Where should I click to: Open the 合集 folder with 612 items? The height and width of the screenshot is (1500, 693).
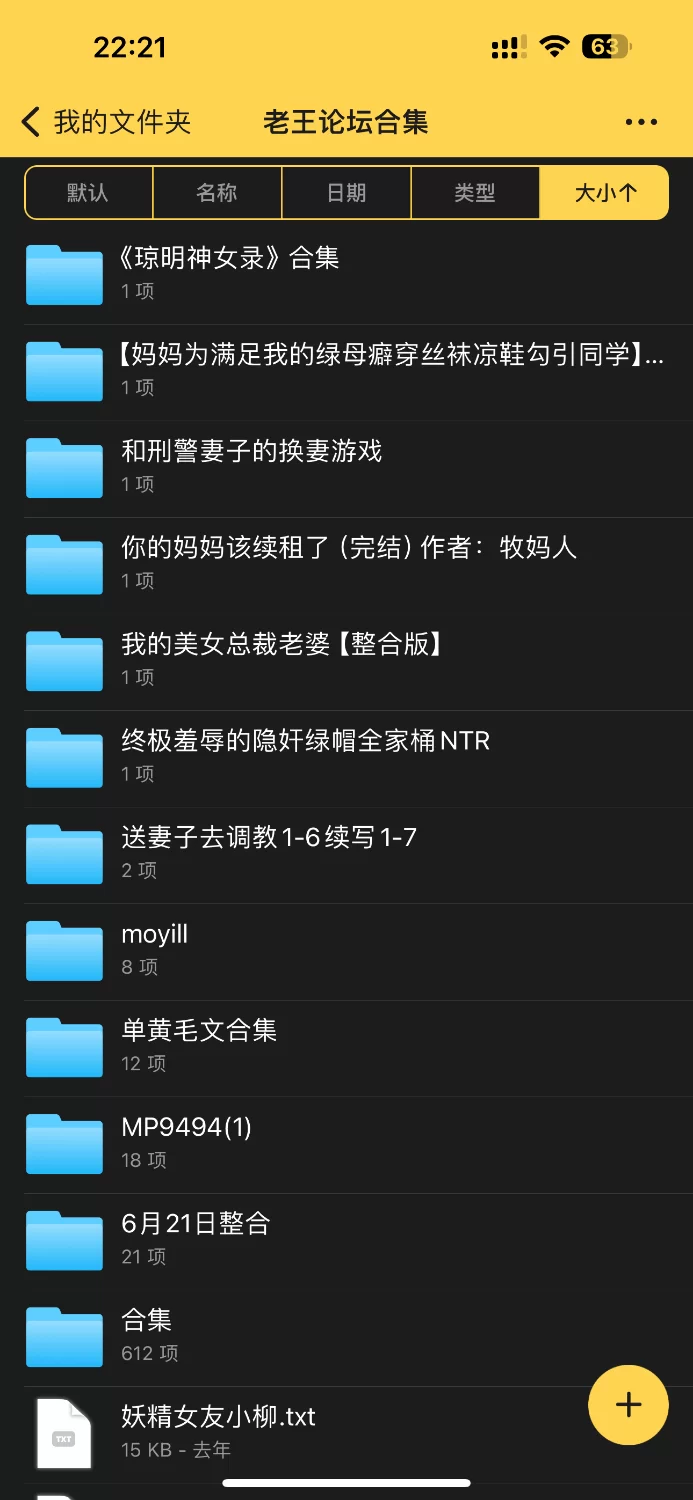pos(148,1335)
